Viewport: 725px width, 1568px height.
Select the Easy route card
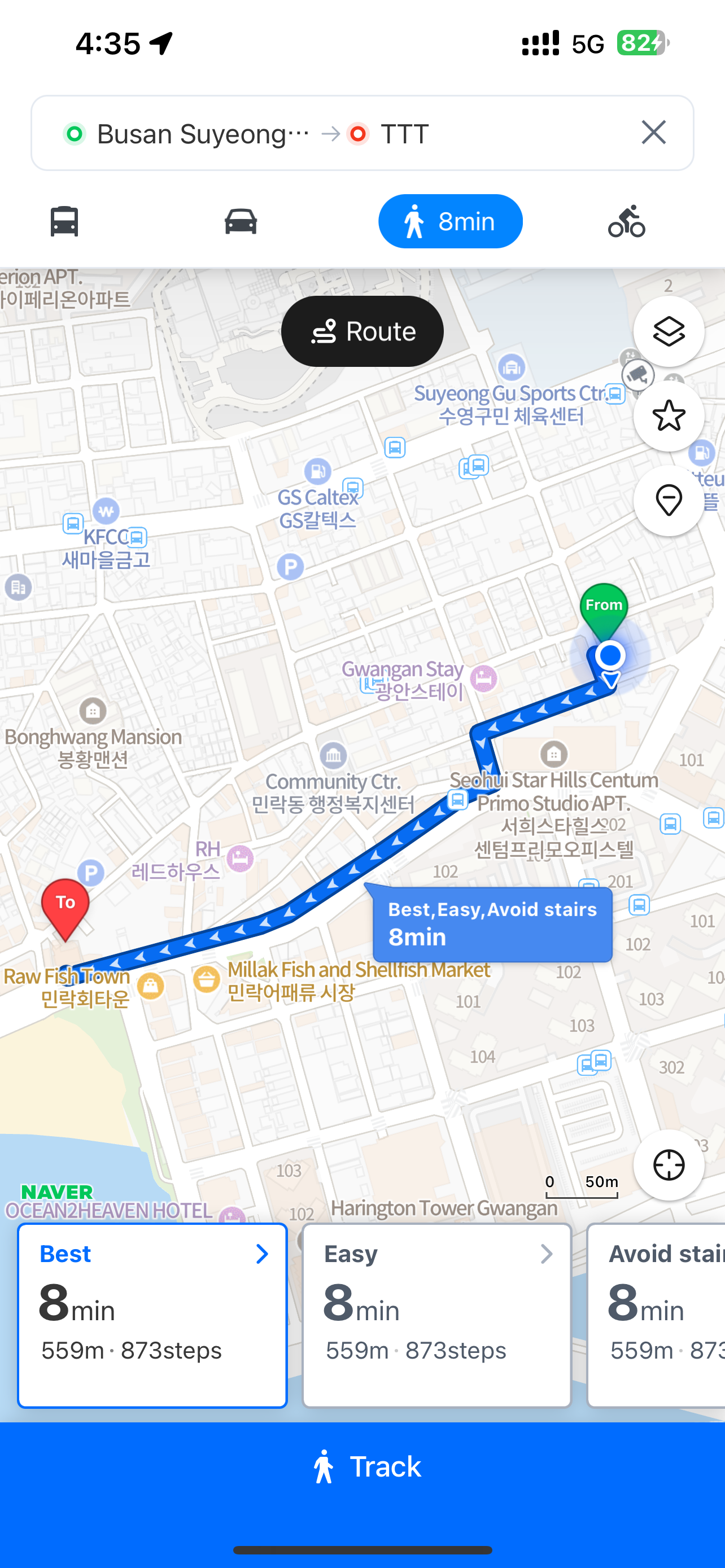tap(436, 1315)
